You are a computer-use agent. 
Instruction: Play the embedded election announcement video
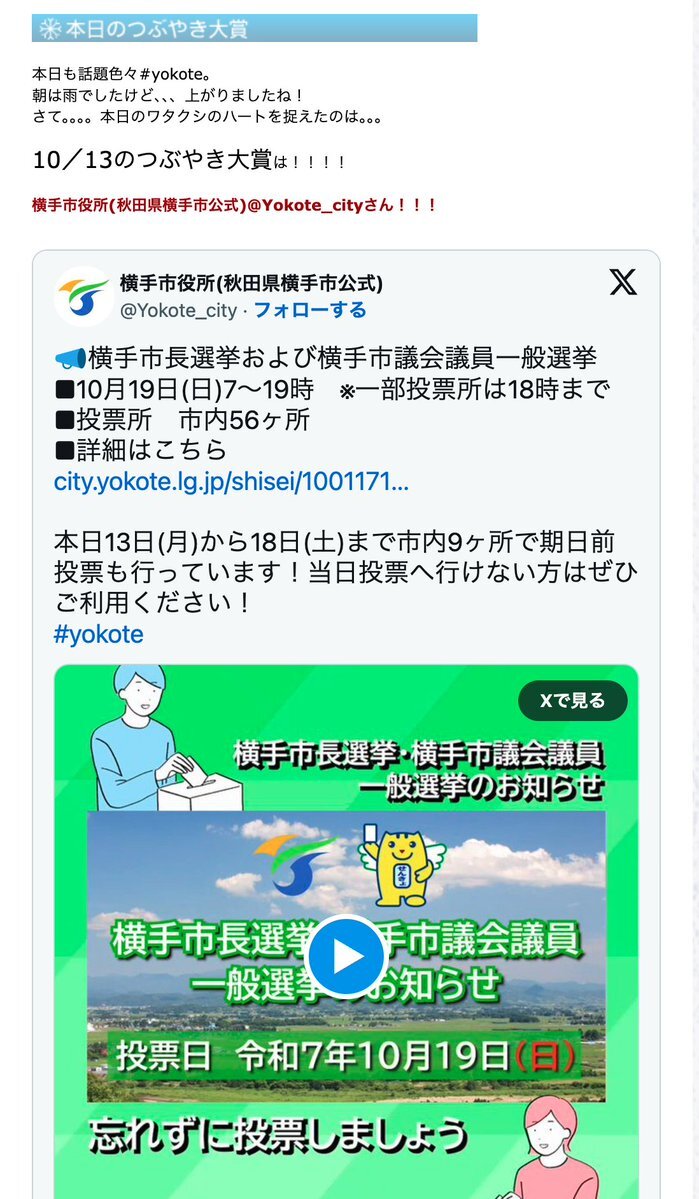(x=347, y=956)
